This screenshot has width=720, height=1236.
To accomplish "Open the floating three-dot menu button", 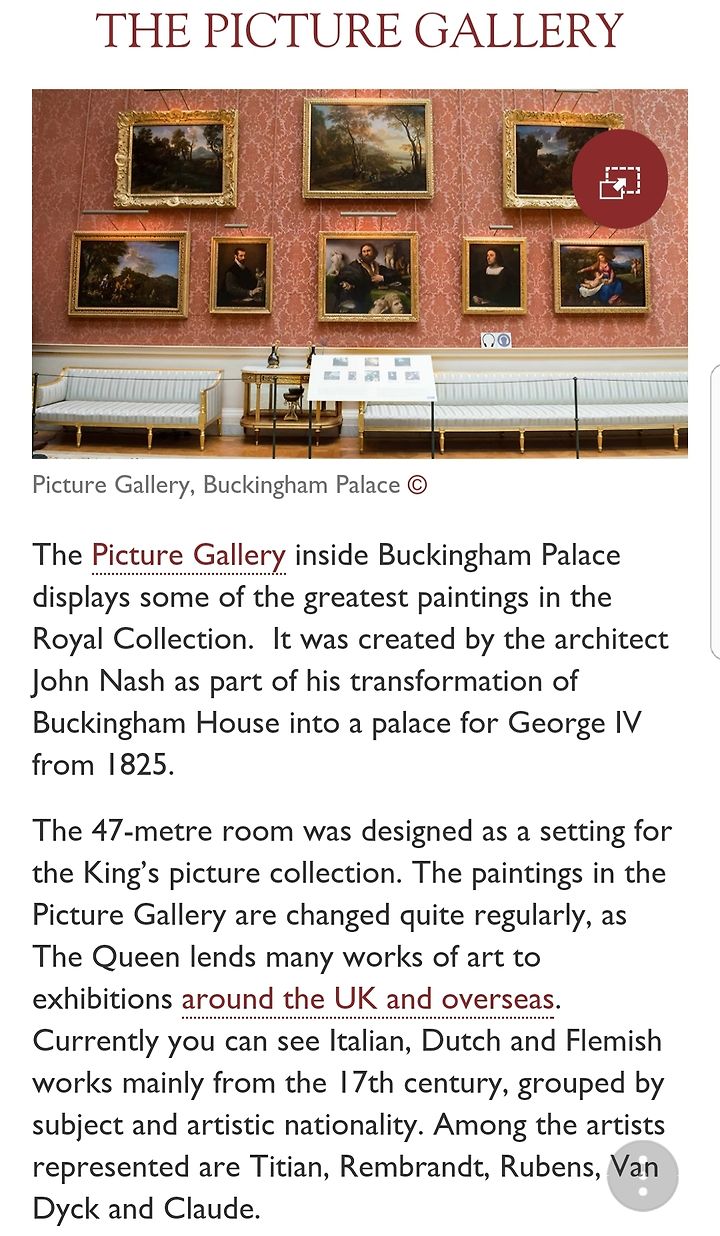I will [x=643, y=1177].
